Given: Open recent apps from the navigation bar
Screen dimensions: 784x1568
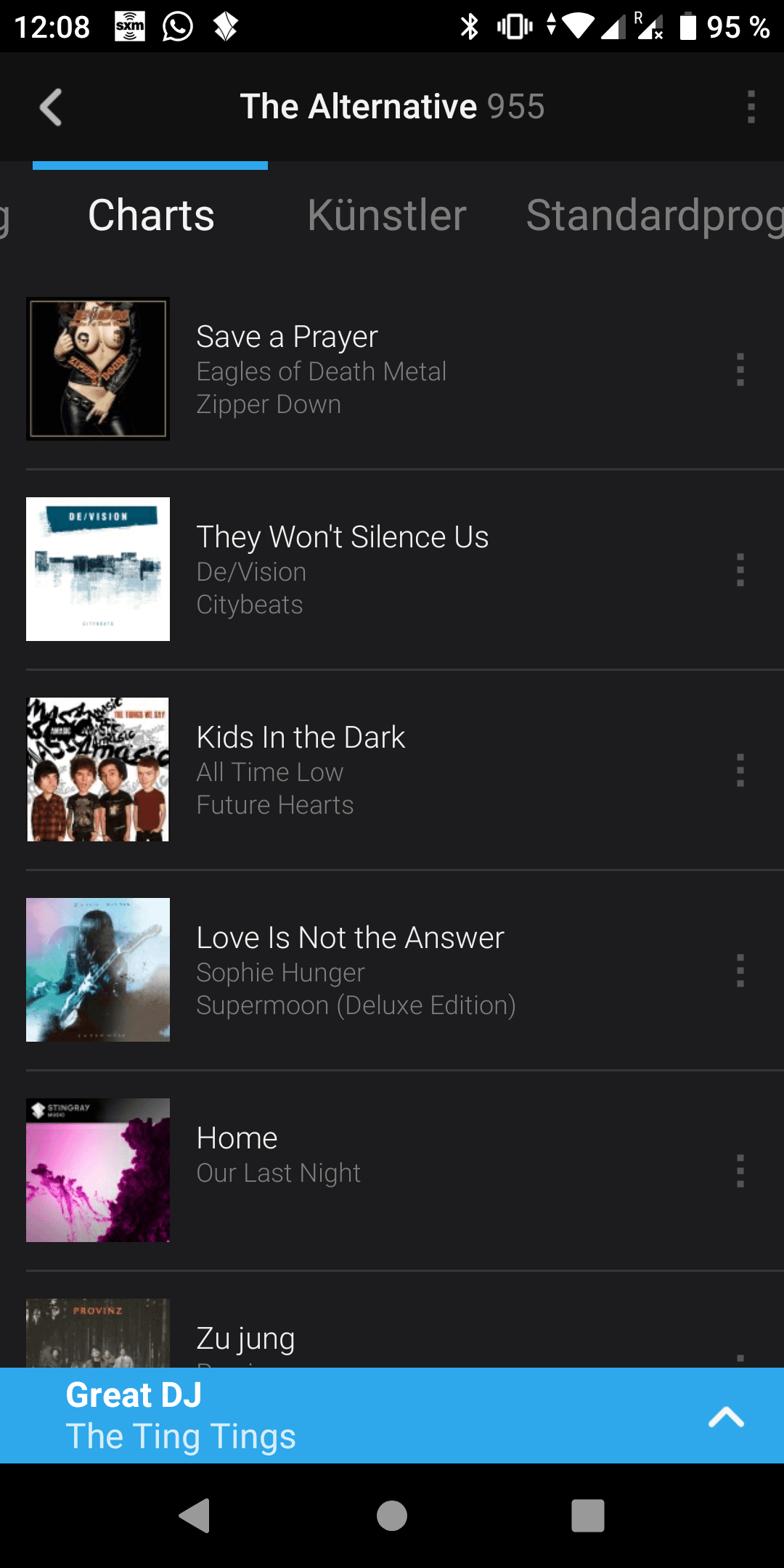Looking at the screenshot, I should pos(587,1516).
